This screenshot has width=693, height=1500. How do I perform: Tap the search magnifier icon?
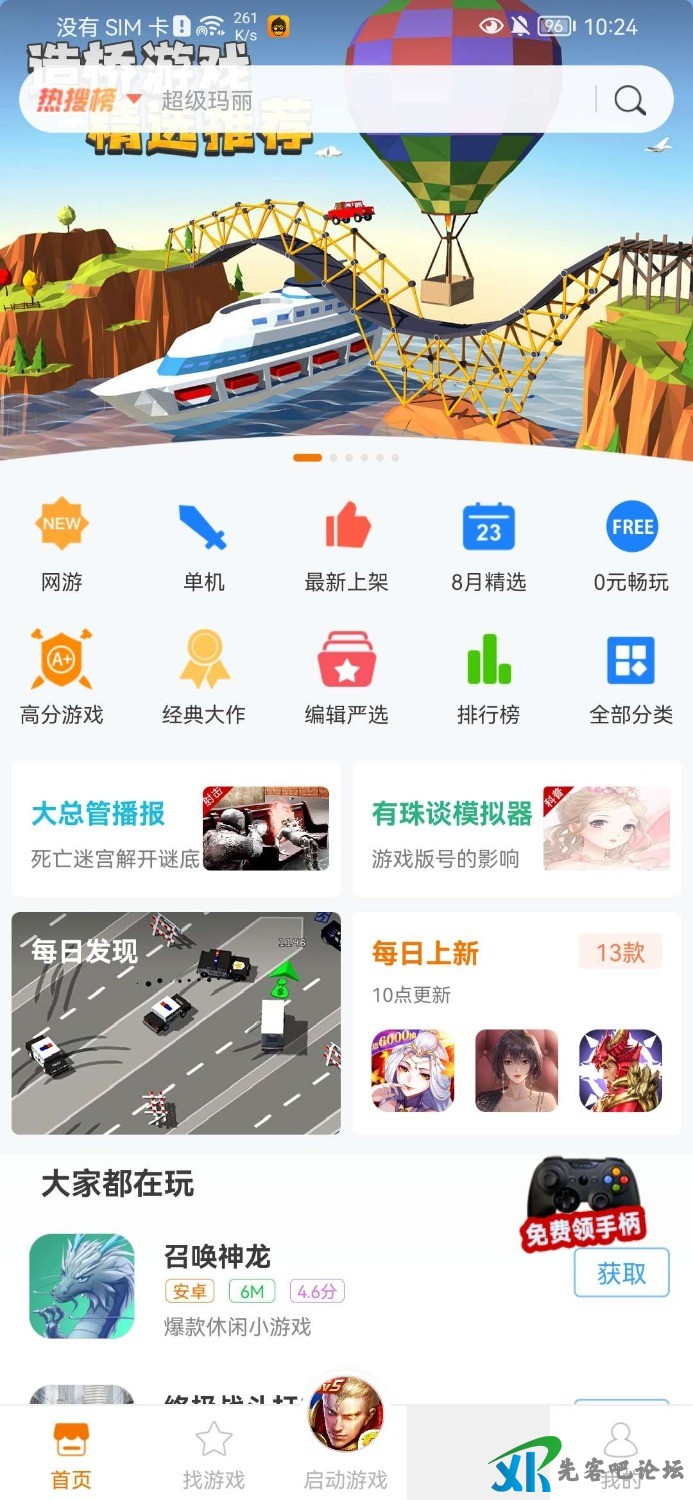tap(629, 100)
